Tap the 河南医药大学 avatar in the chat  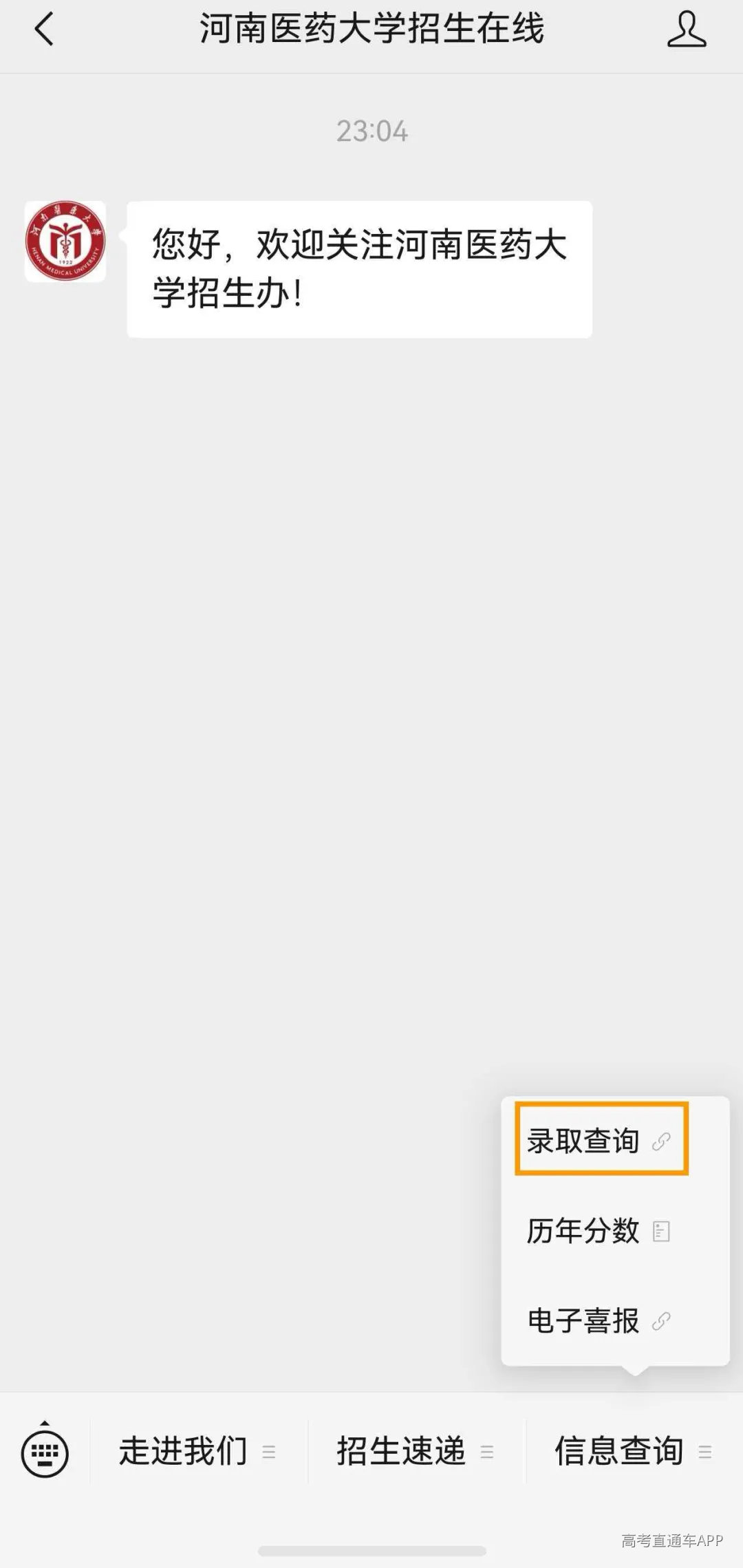click(x=65, y=241)
